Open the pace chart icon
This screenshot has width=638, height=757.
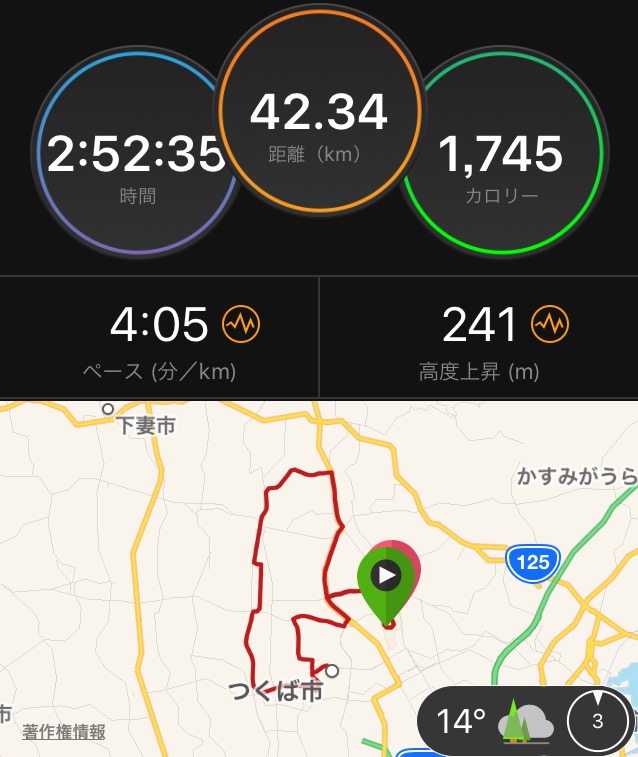pyautogui.click(x=241, y=324)
